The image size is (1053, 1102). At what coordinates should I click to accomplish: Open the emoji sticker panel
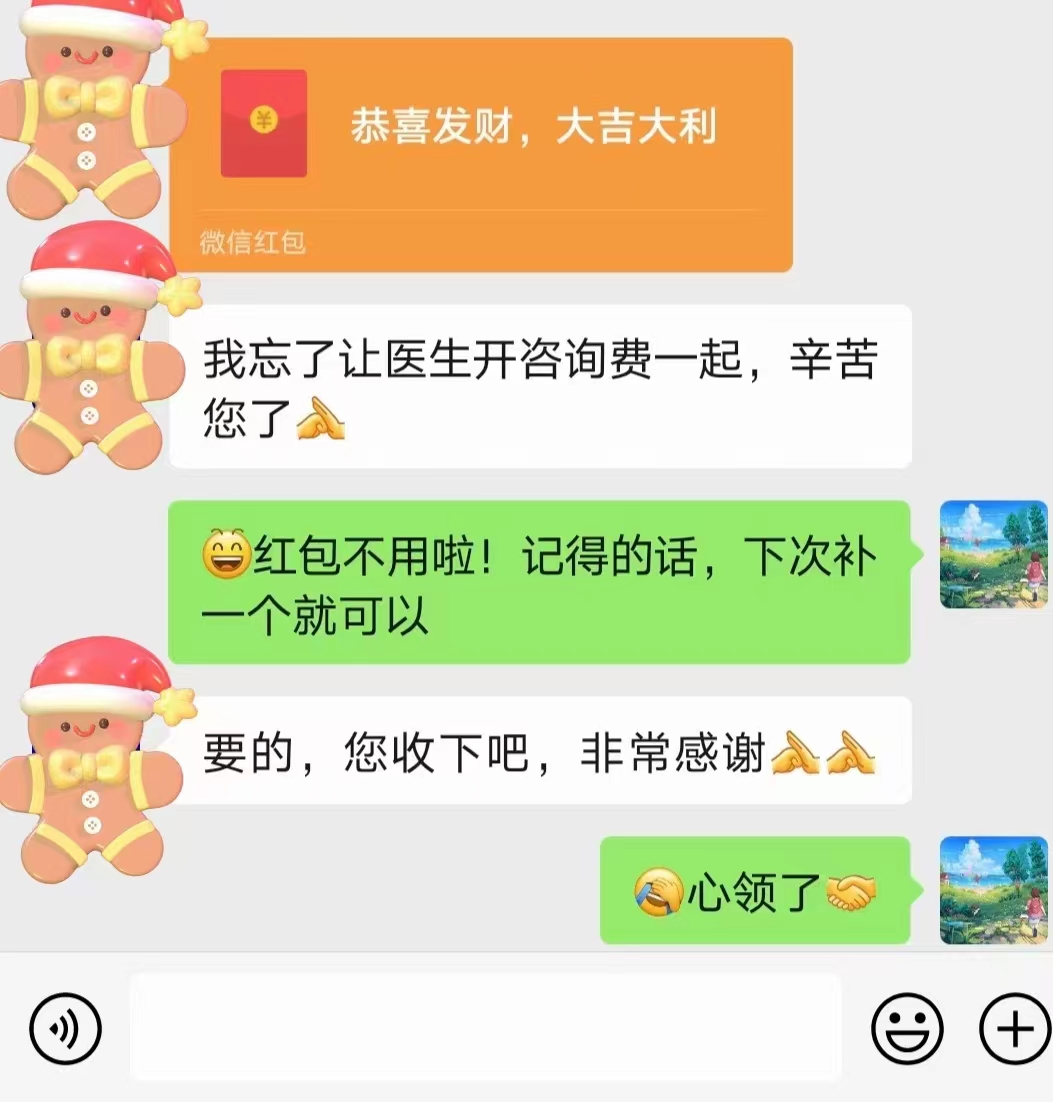907,1027
